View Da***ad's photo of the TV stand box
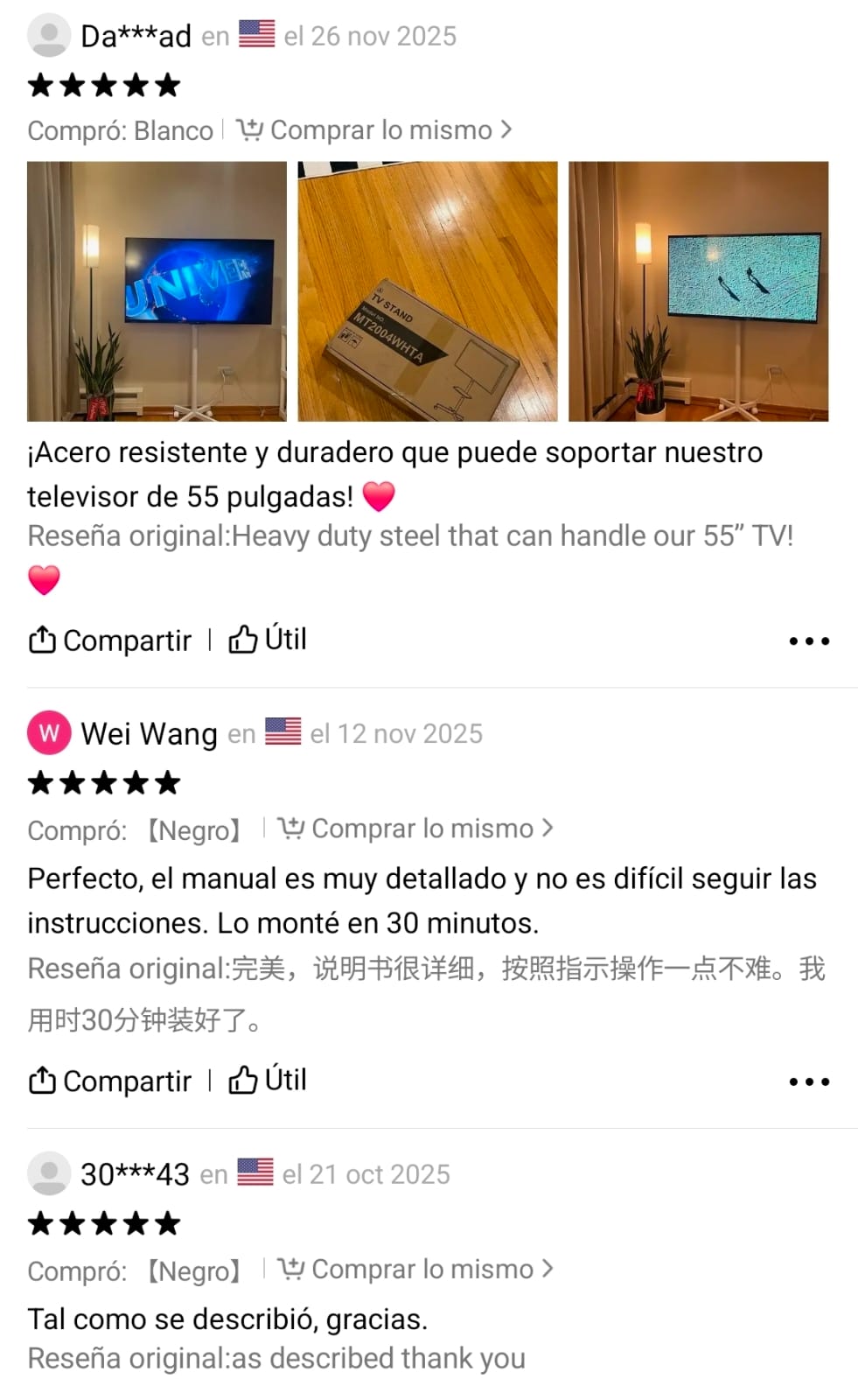This screenshot has height=1400, width=858. tap(428, 290)
